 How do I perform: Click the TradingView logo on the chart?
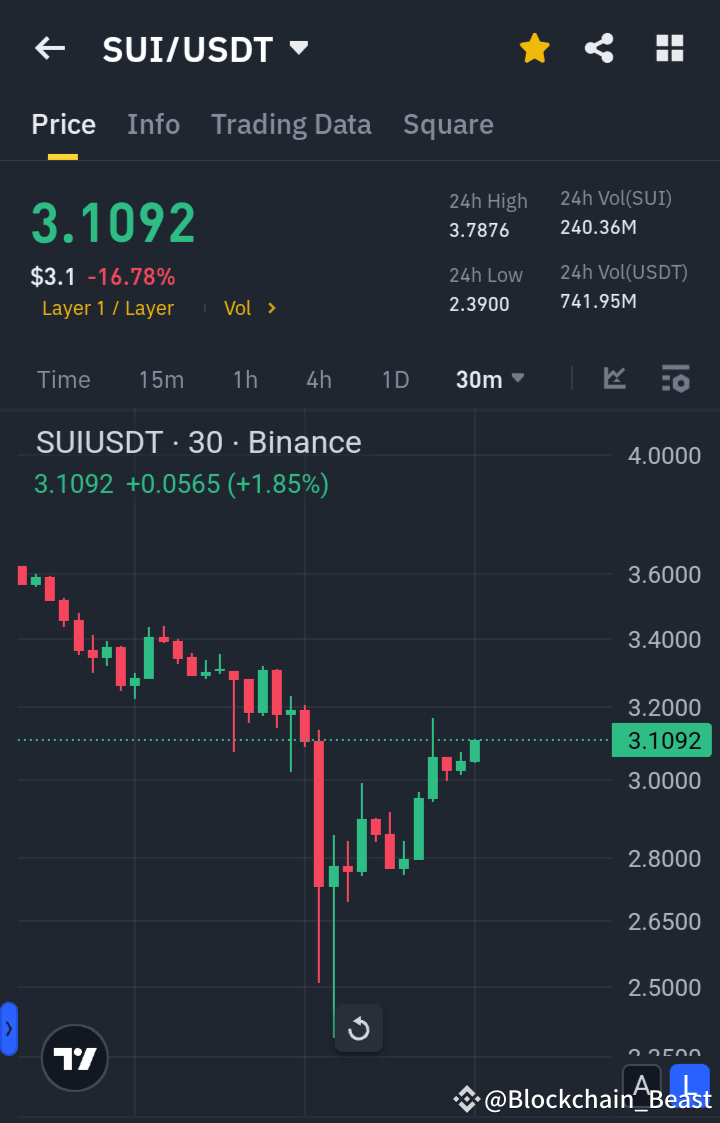click(x=75, y=1057)
